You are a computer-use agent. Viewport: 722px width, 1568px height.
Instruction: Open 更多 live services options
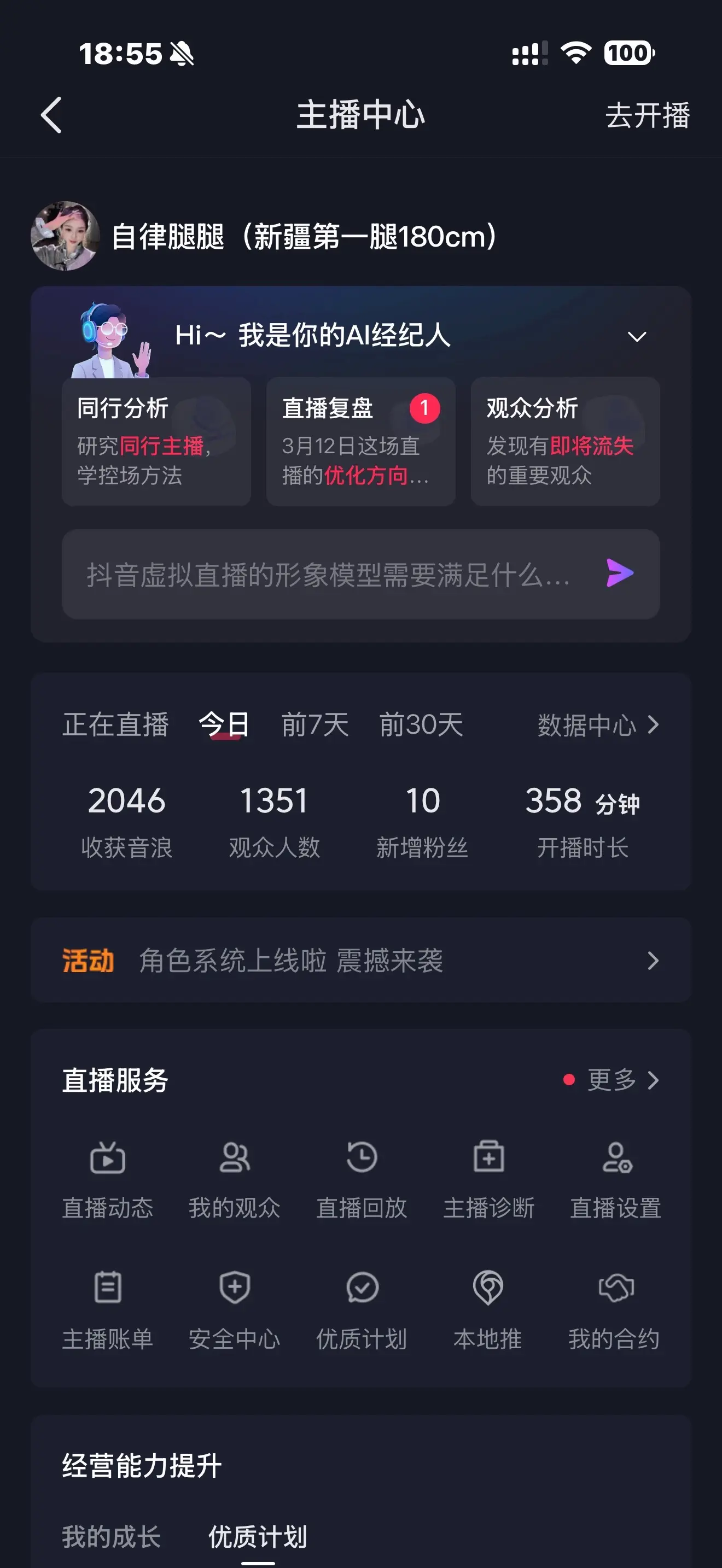click(611, 1080)
